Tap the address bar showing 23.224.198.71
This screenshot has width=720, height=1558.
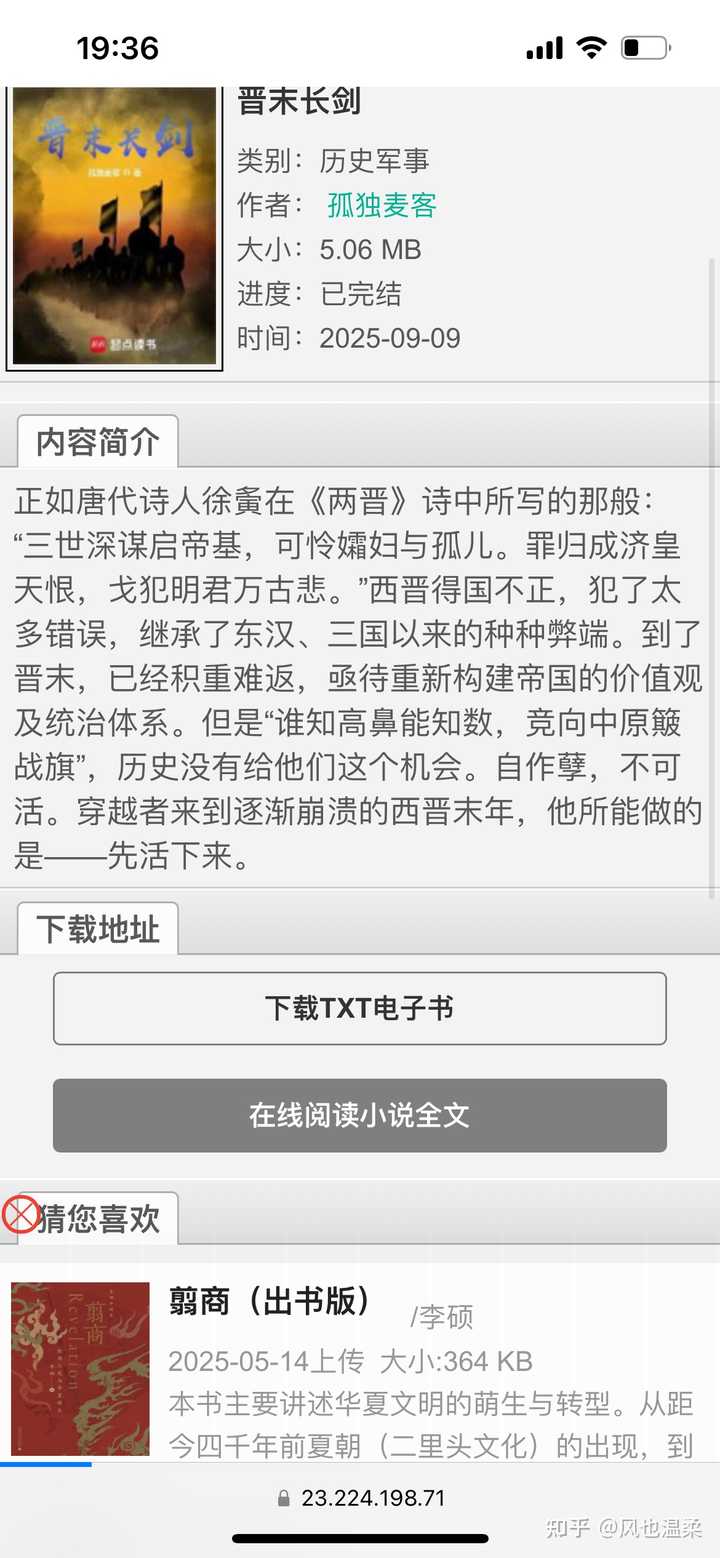point(360,1498)
